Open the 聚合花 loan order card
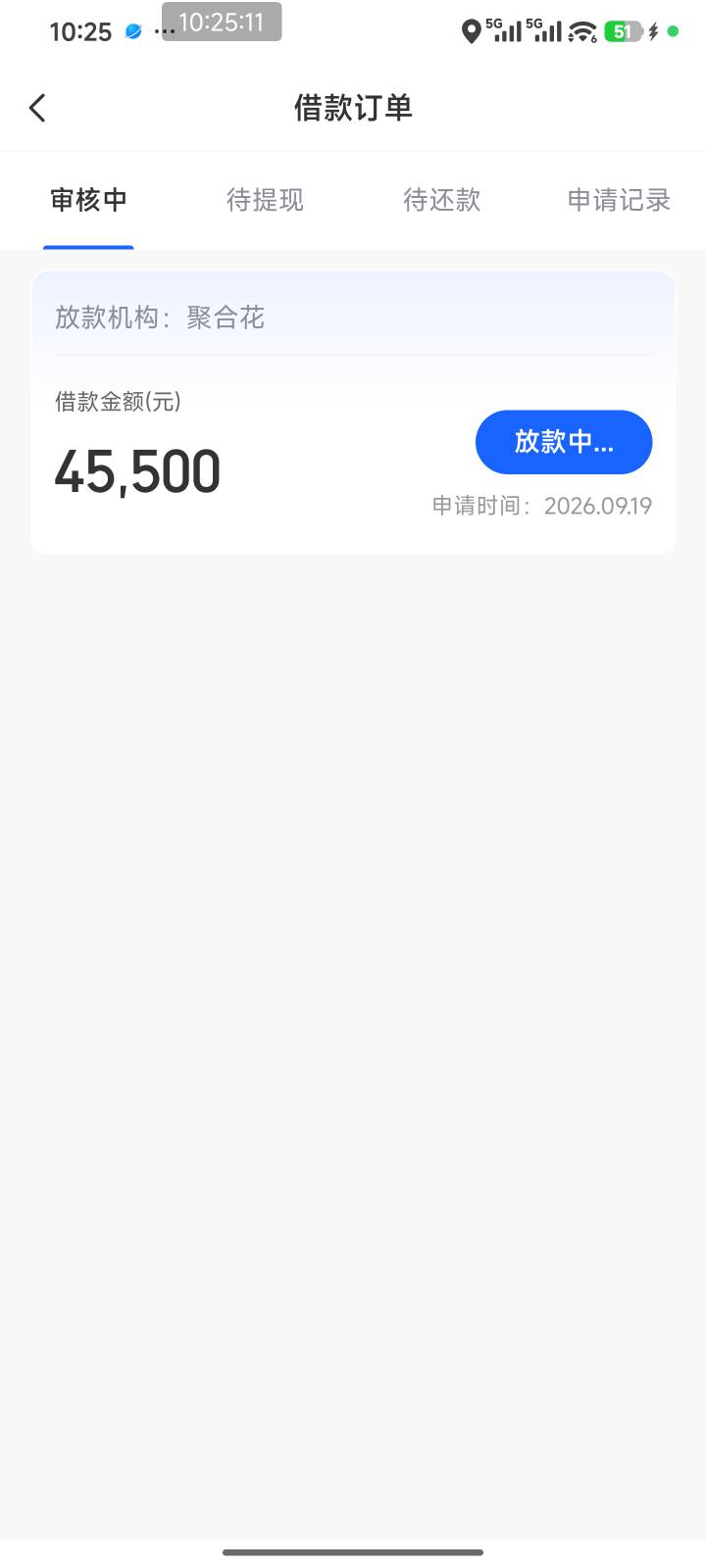The height and width of the screenshot is (1568, 706). pyautogui.click(x=353, y=413)
